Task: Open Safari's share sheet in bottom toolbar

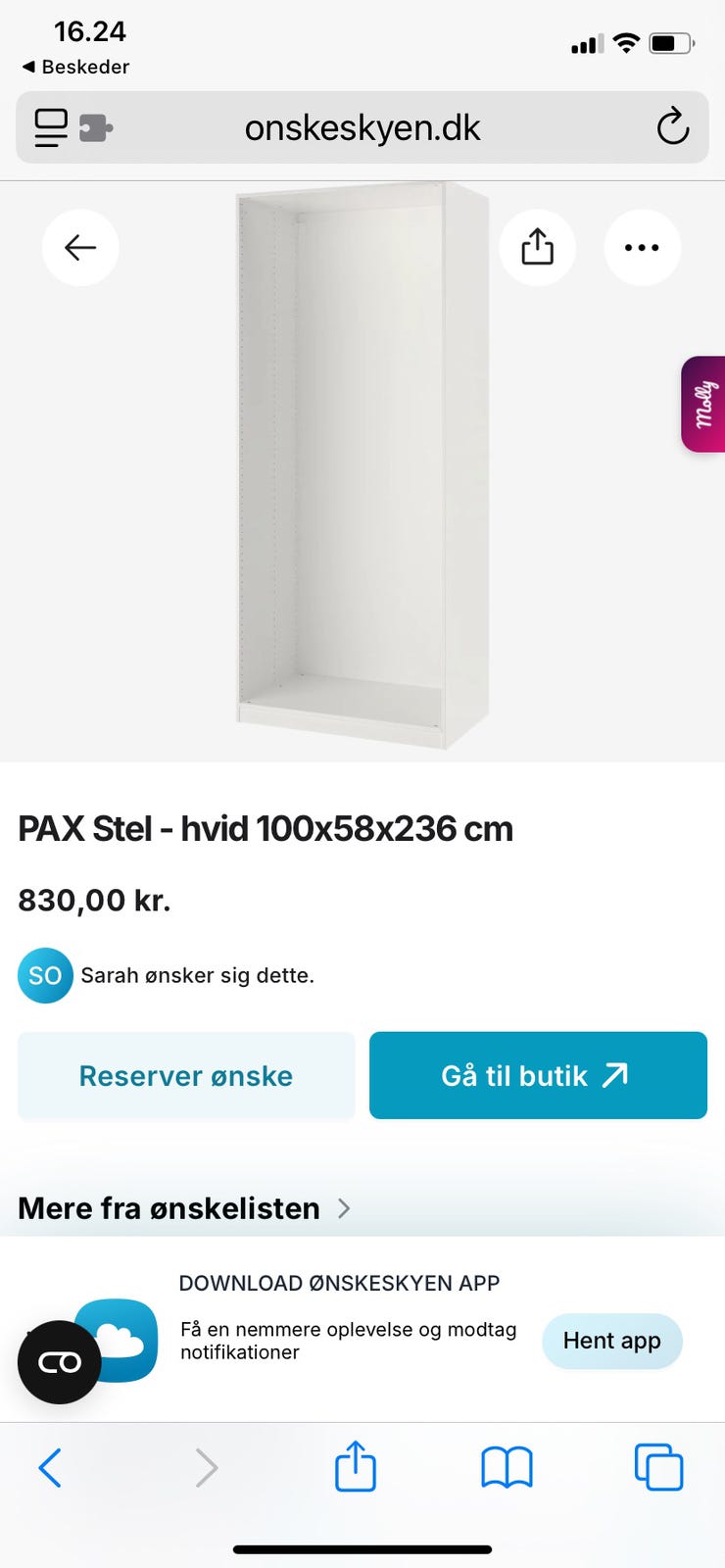Action: [x=356, y=1466]
